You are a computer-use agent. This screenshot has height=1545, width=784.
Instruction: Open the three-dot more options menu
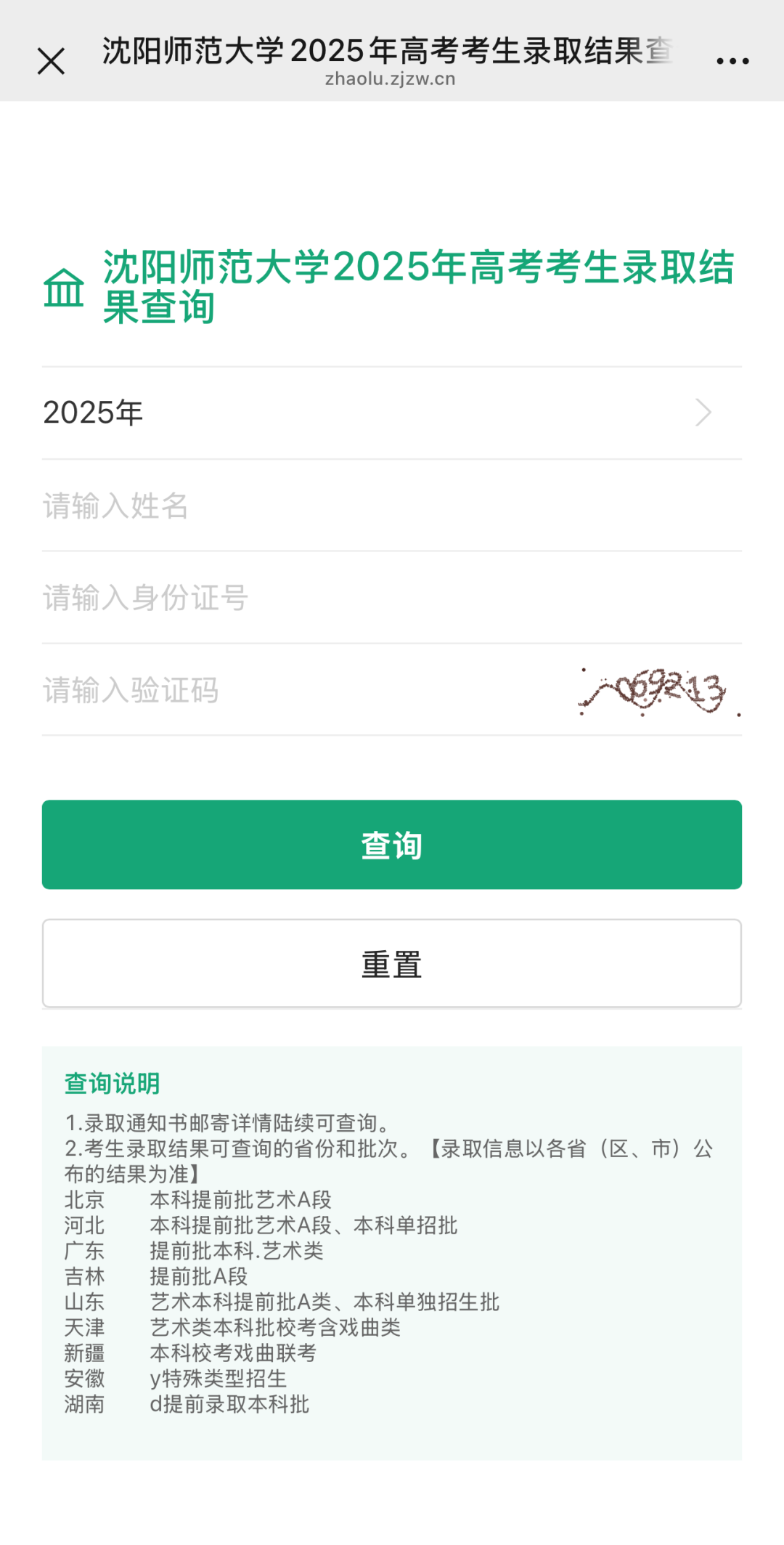tap(732, 61)
